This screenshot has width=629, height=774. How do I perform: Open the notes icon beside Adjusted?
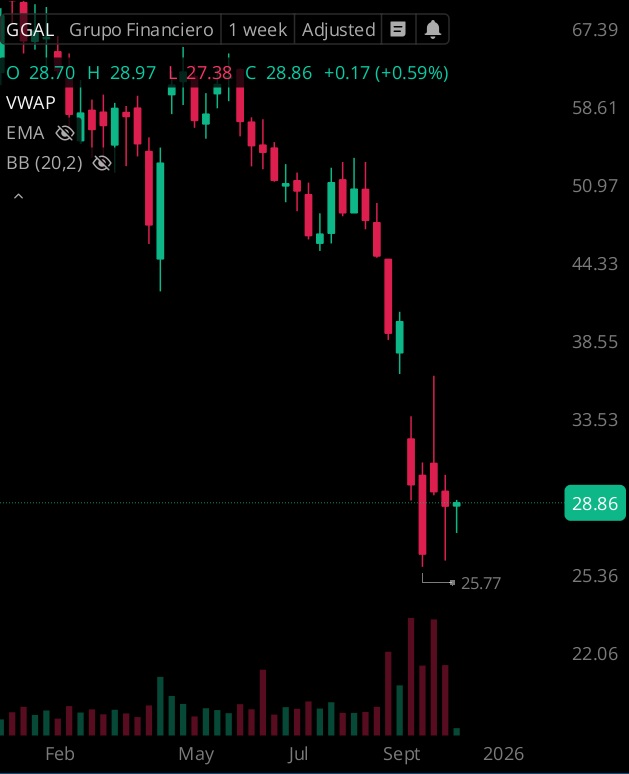click(398, 30)
